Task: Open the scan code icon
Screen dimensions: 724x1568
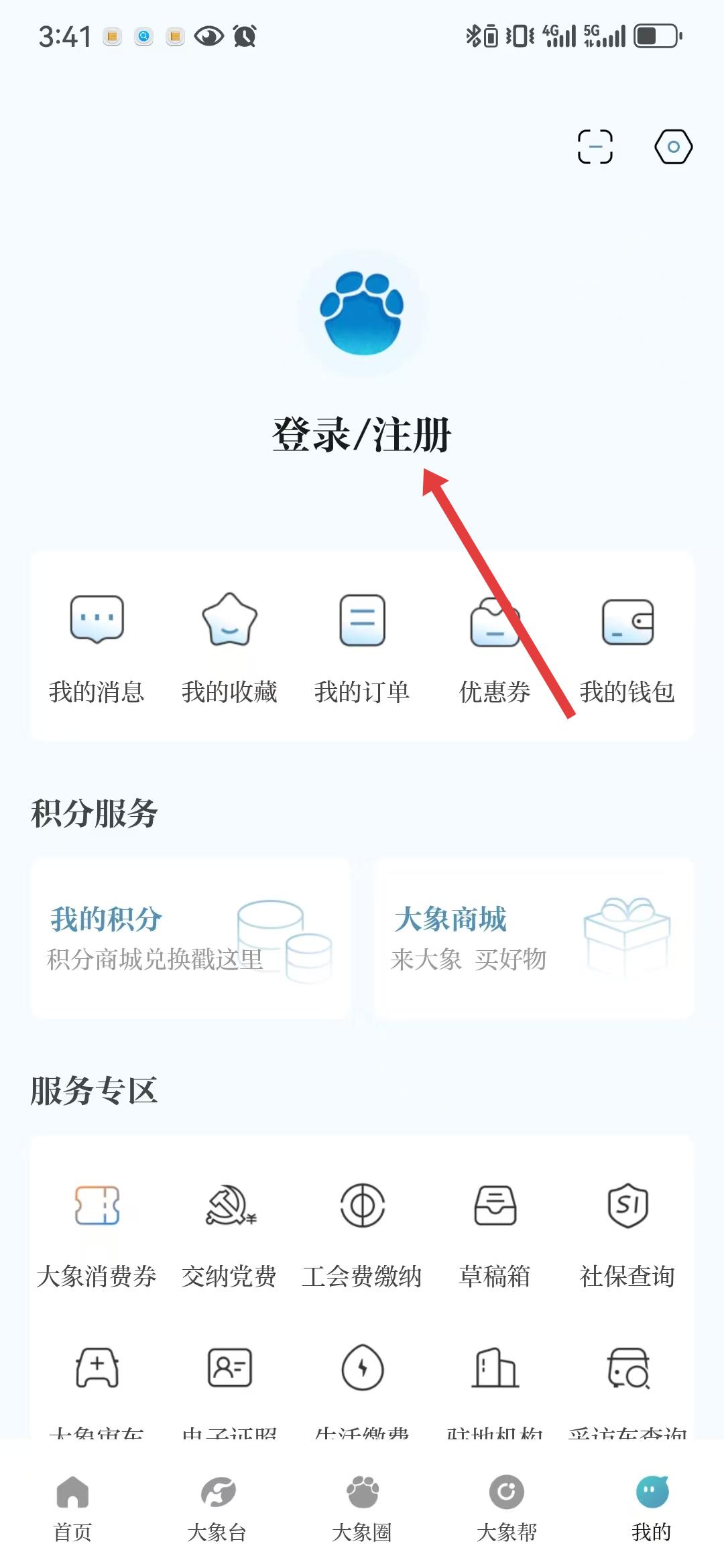Action: click(595, 147)
